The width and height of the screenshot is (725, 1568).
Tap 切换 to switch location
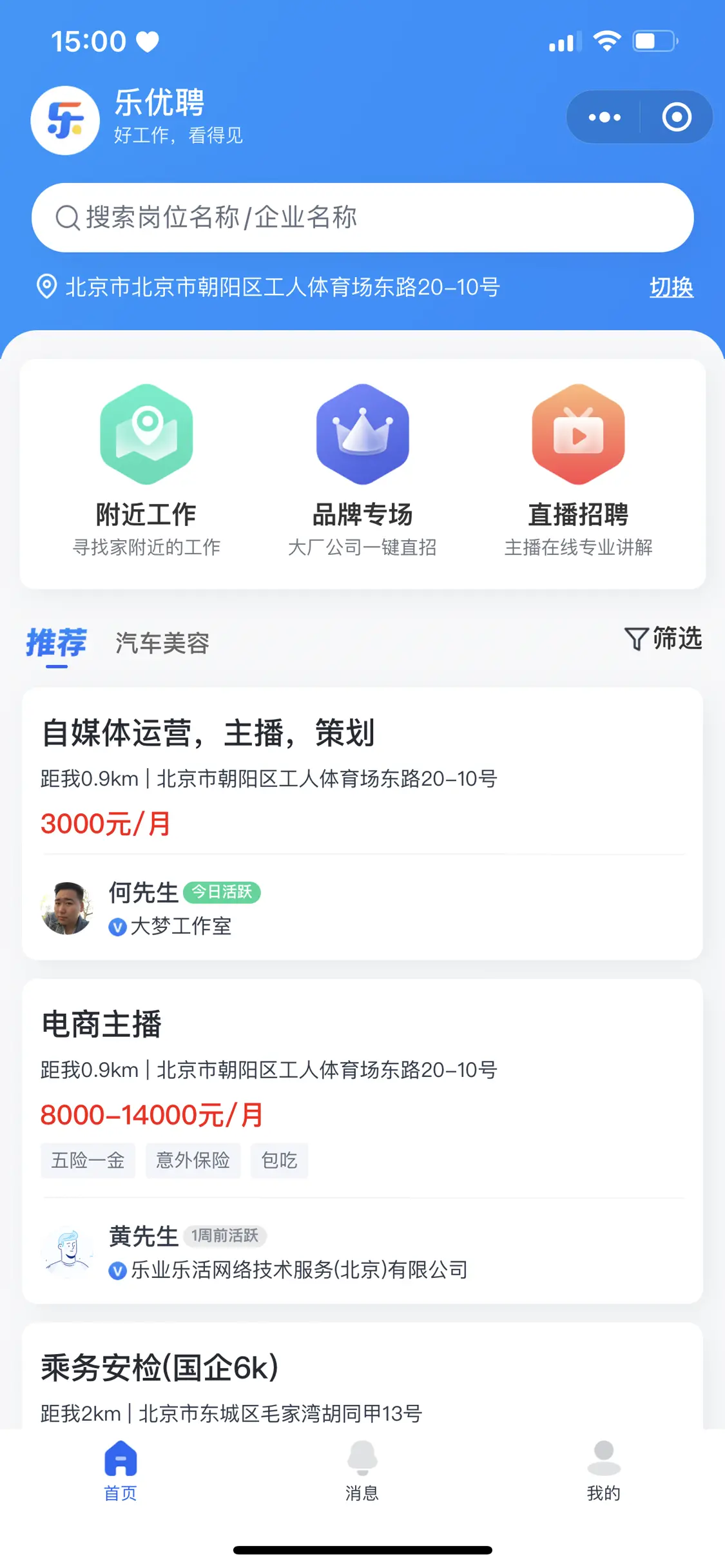671,287
